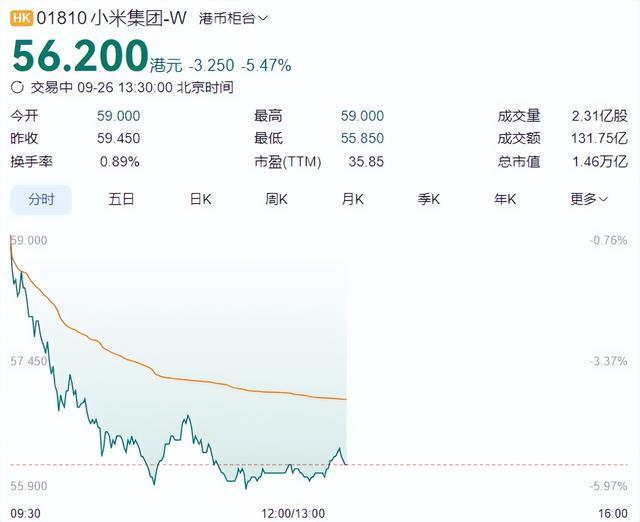Open the 港币柜台 currency counter dropdown
Viewport: 640px width, 522px height.
click(233, 18)
